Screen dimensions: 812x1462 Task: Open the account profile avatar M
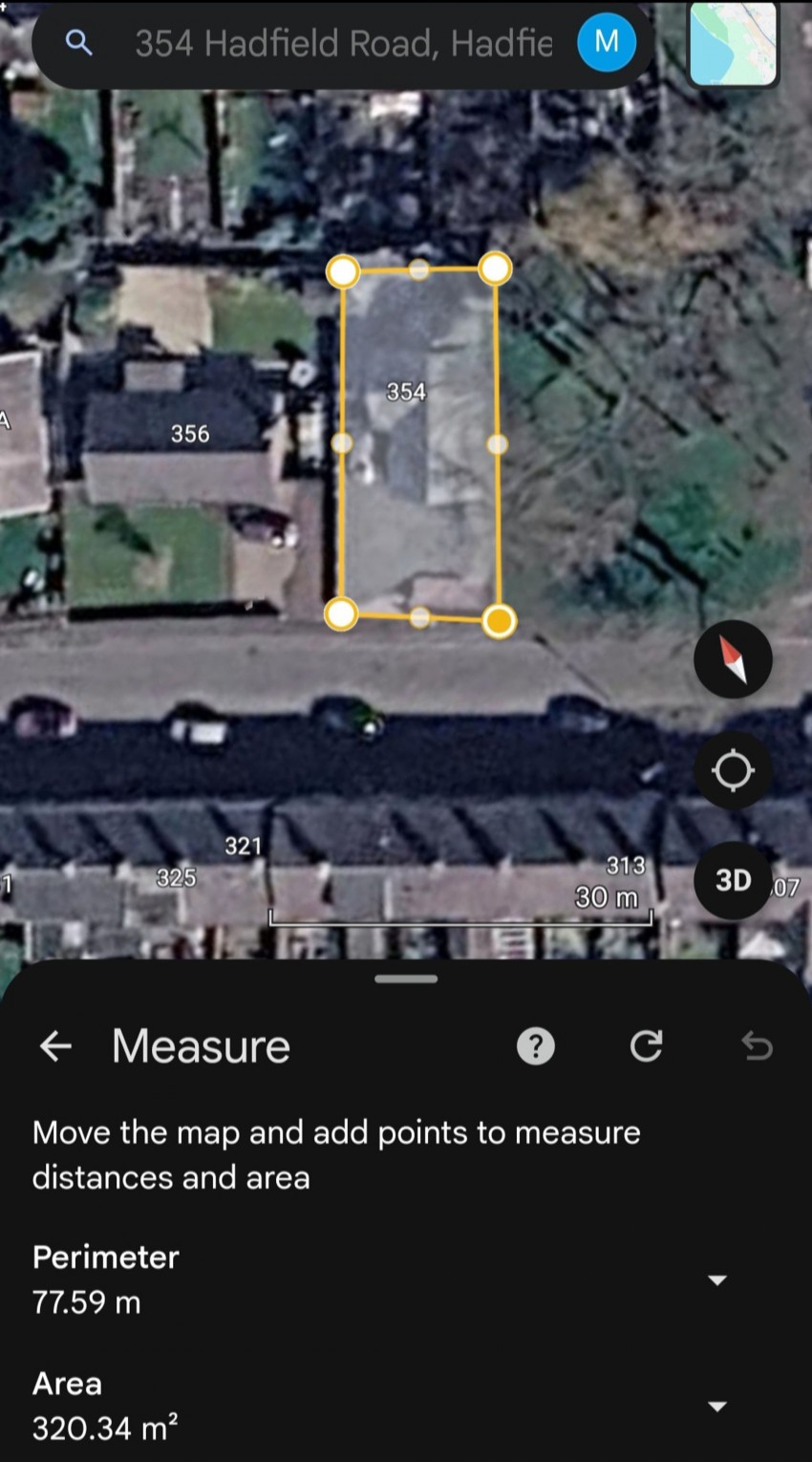point(607,42)
